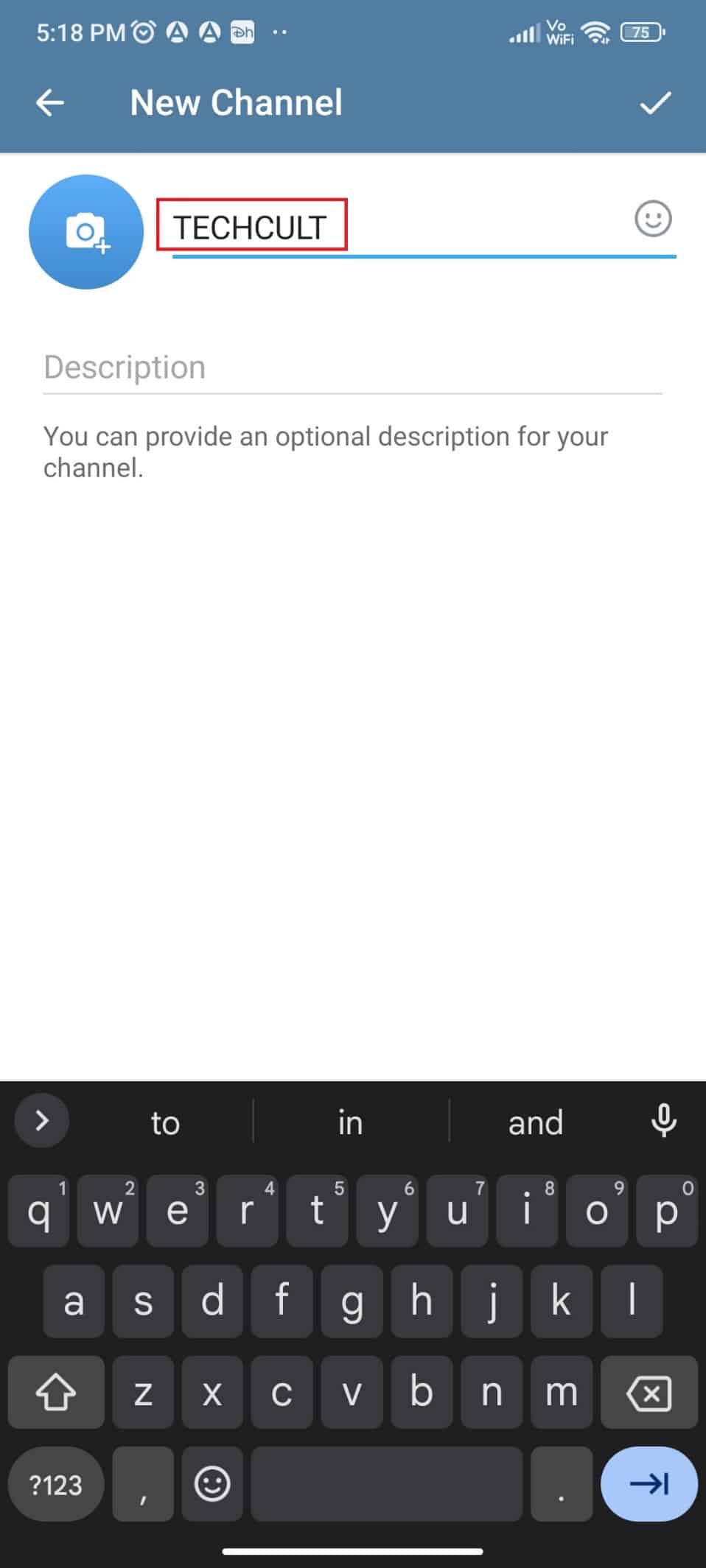Confirm channel creation with the checkmark
Viewport: 706px width, 1568px height.
pyautogui.click(x=654, y=103)
